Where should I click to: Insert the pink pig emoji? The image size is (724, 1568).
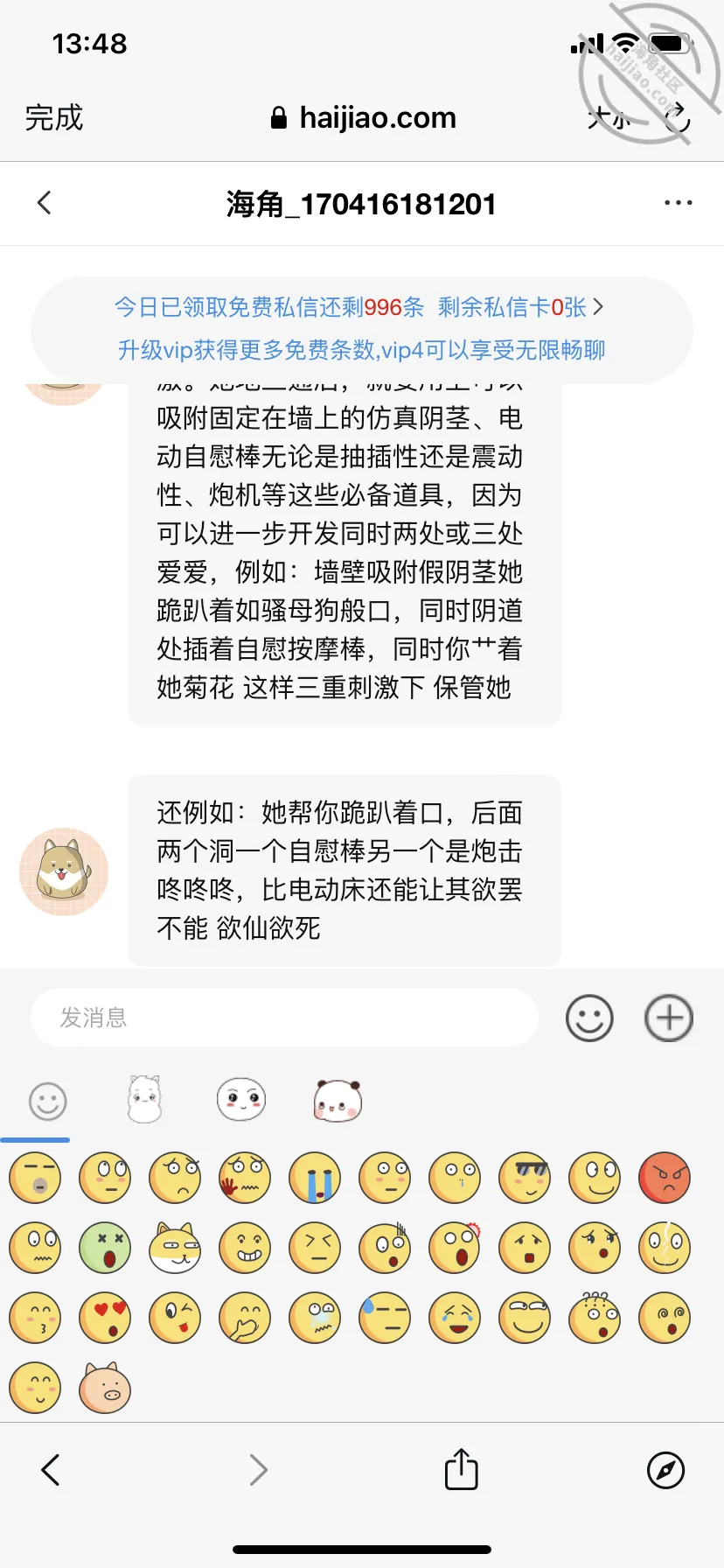(105, 1388)
